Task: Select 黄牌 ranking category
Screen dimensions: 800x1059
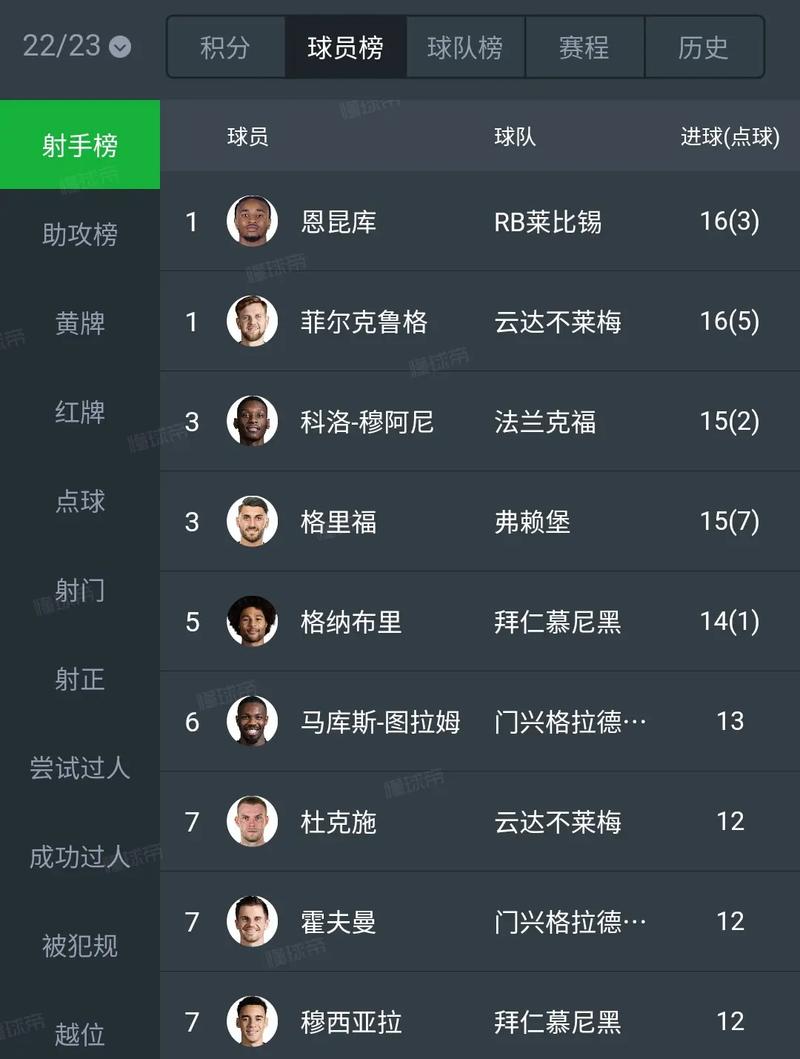Action: pos(80,323)
